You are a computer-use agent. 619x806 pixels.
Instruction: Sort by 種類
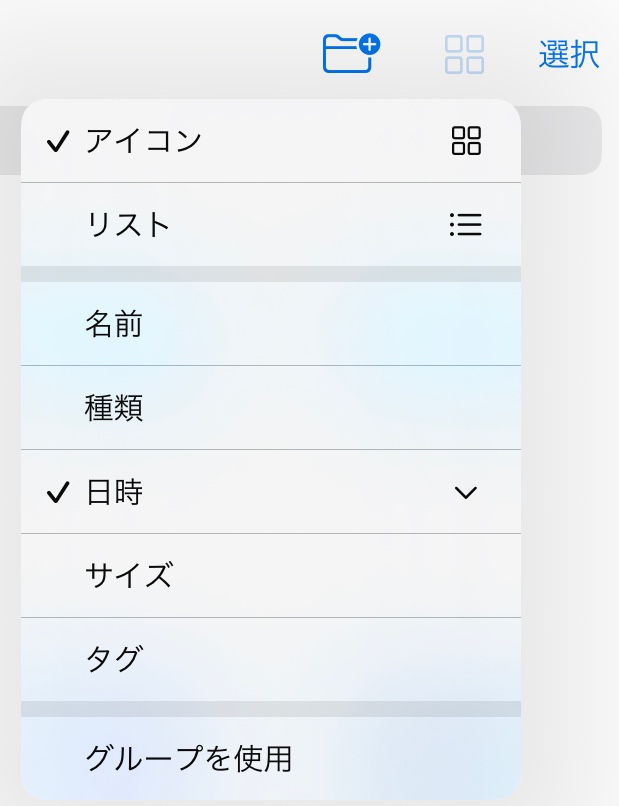(x=270, y=408)
